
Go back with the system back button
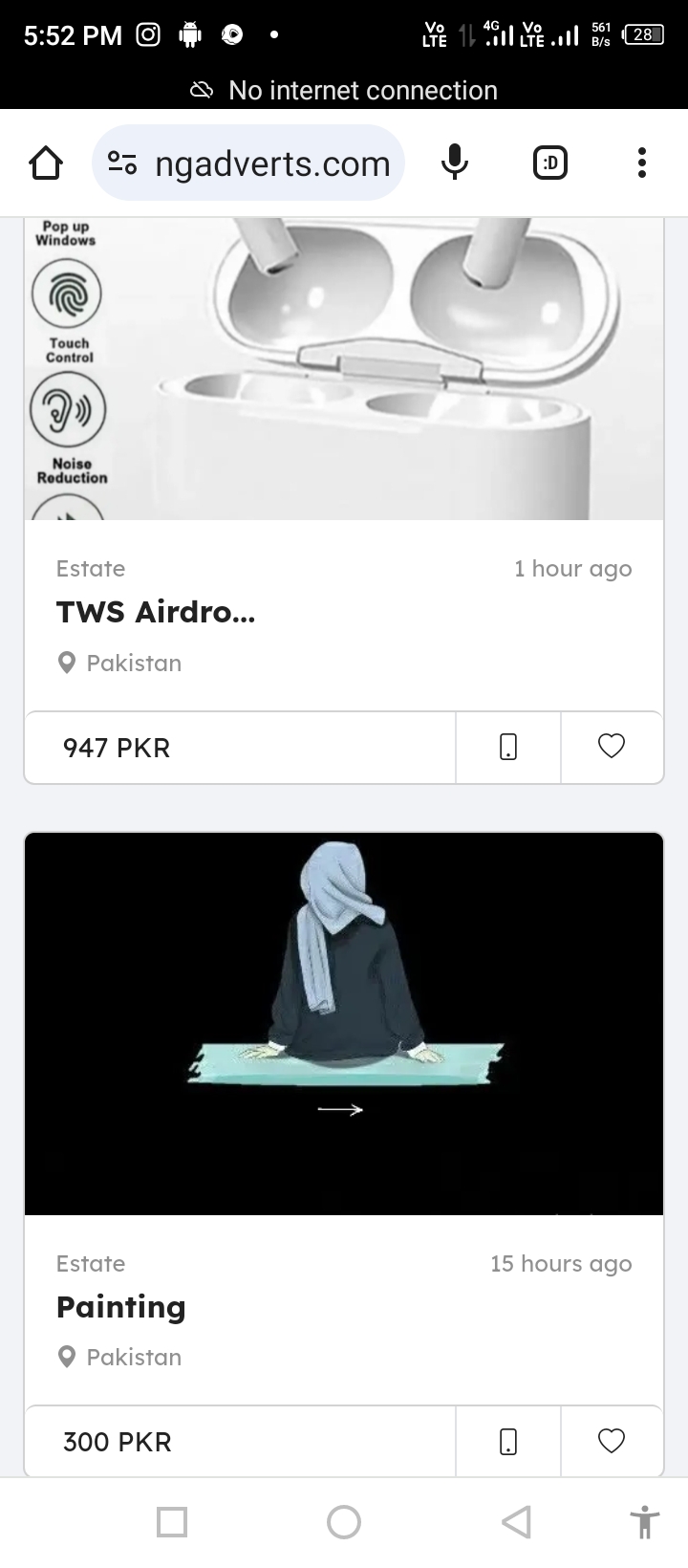point(516,1521)
